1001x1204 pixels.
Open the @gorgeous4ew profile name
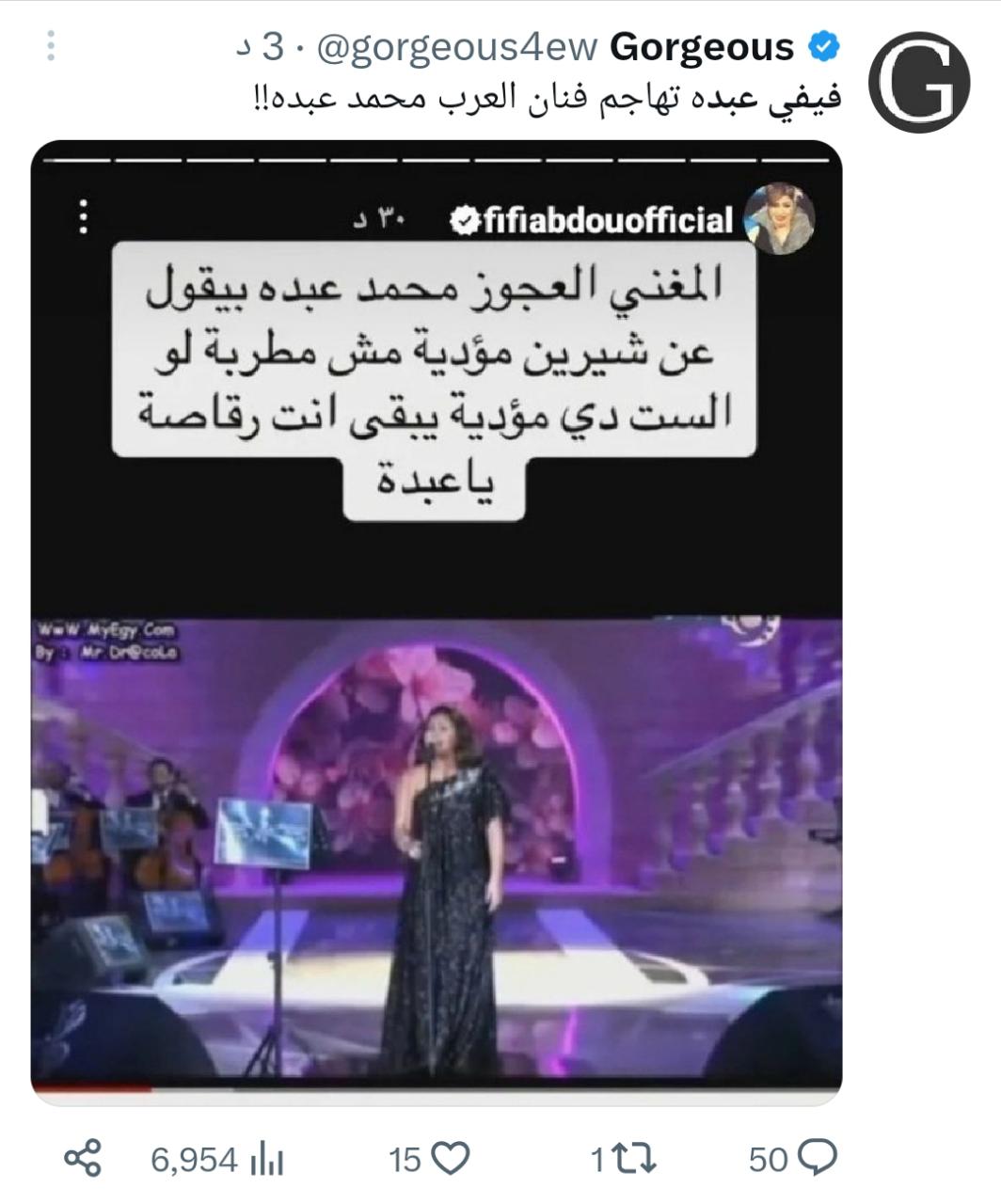[702, 47]
